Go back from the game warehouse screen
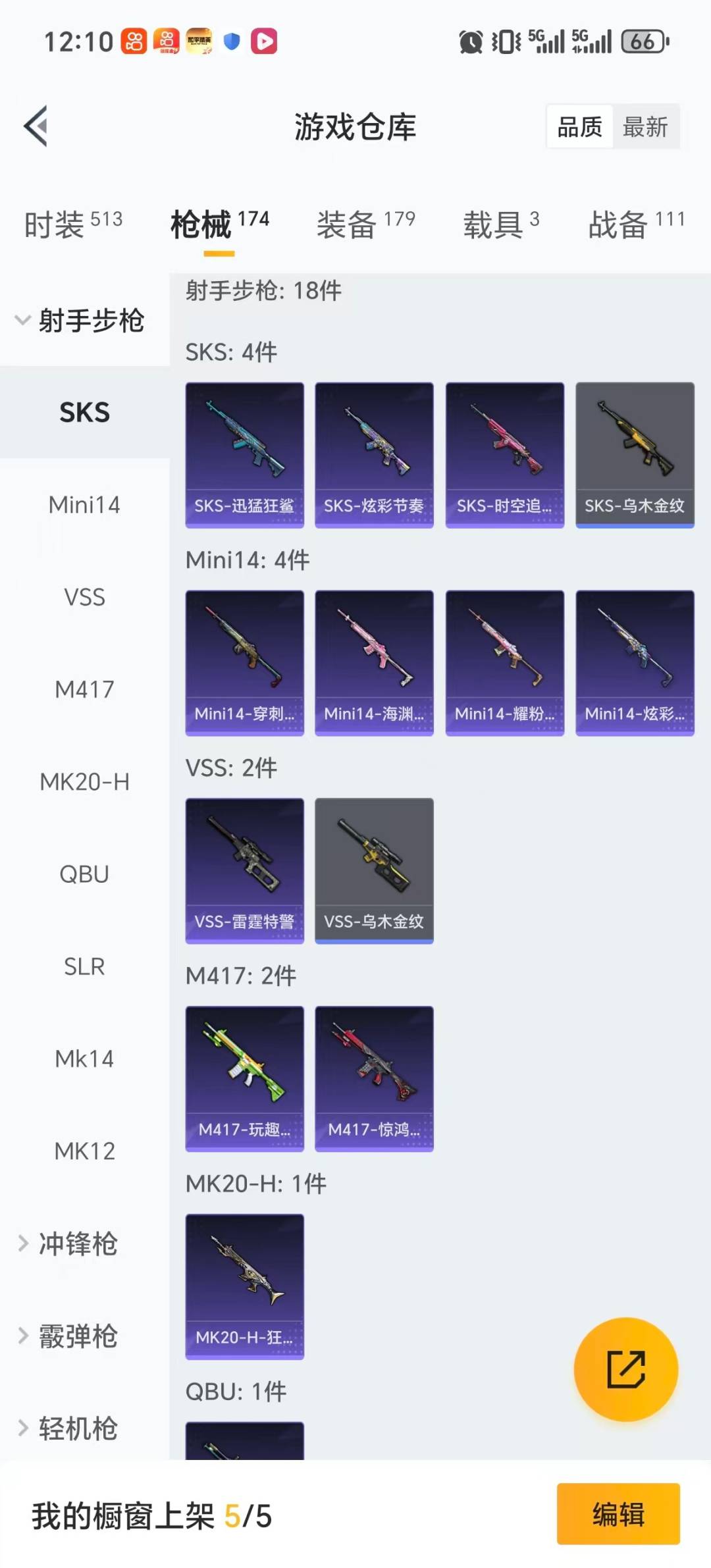Screen dimensions: 711x1568 tap(36, 126)
